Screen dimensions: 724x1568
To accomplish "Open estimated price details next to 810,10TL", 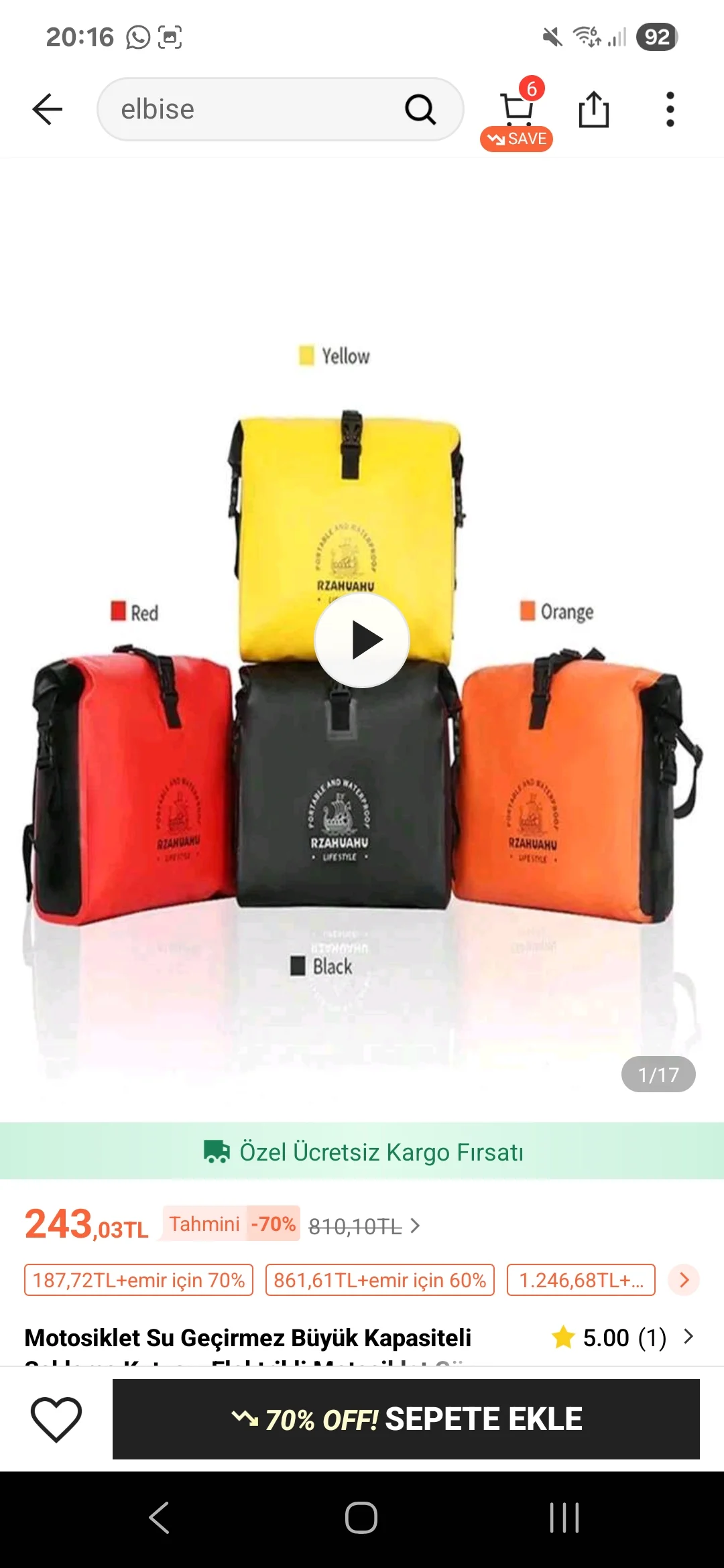I will click(x=415, y=1226).
